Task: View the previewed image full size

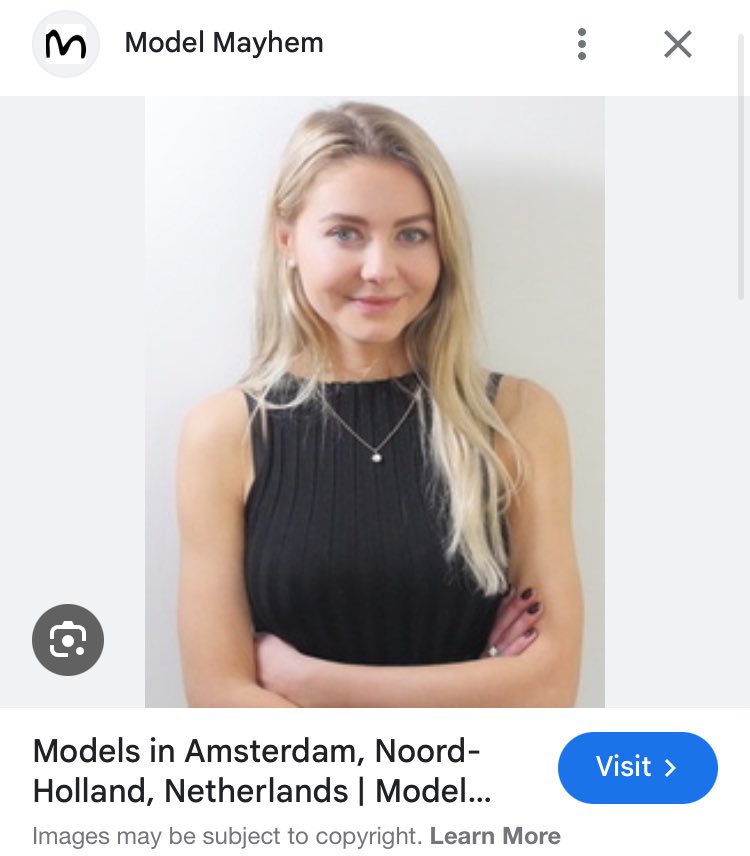Action: coord(375,400)
